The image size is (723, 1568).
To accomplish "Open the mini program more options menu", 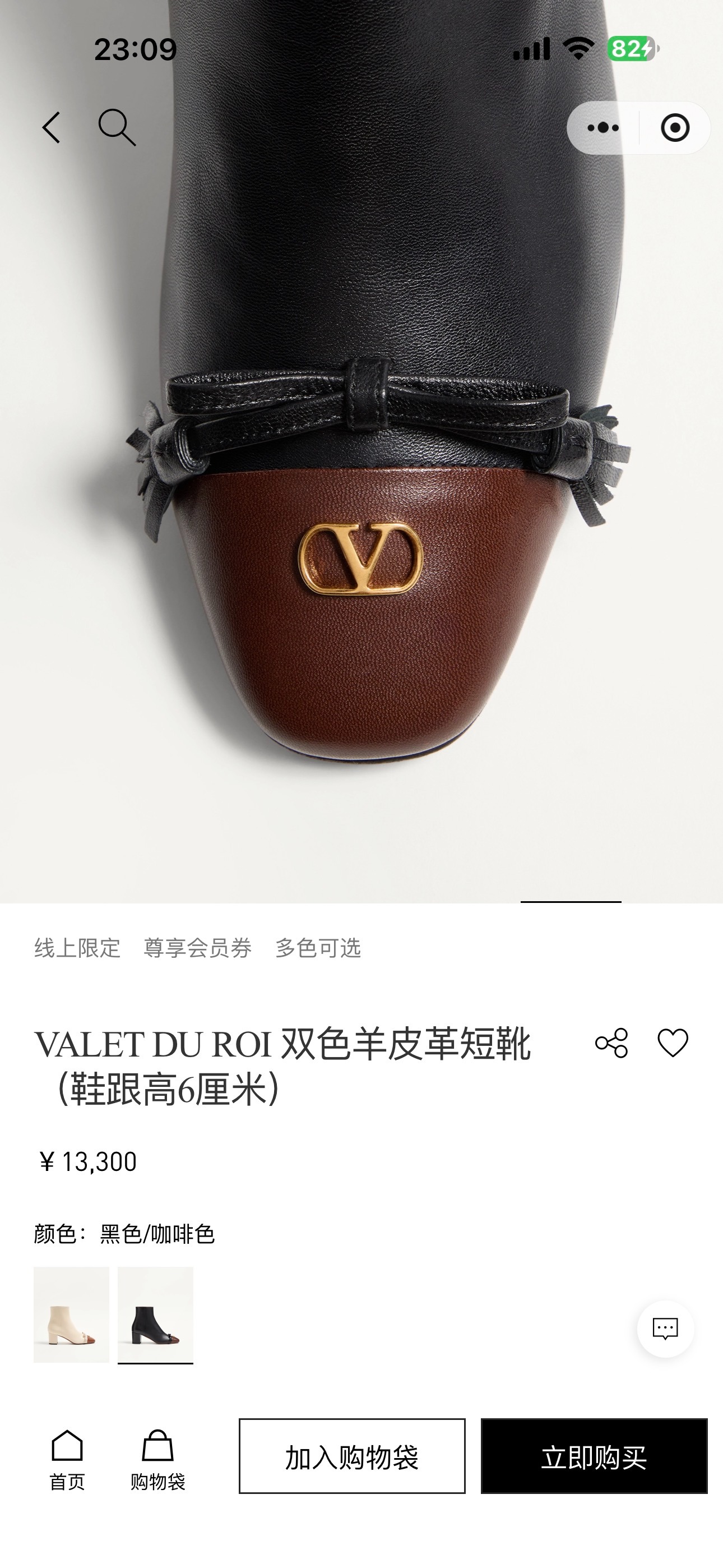I will coord(603,128).
